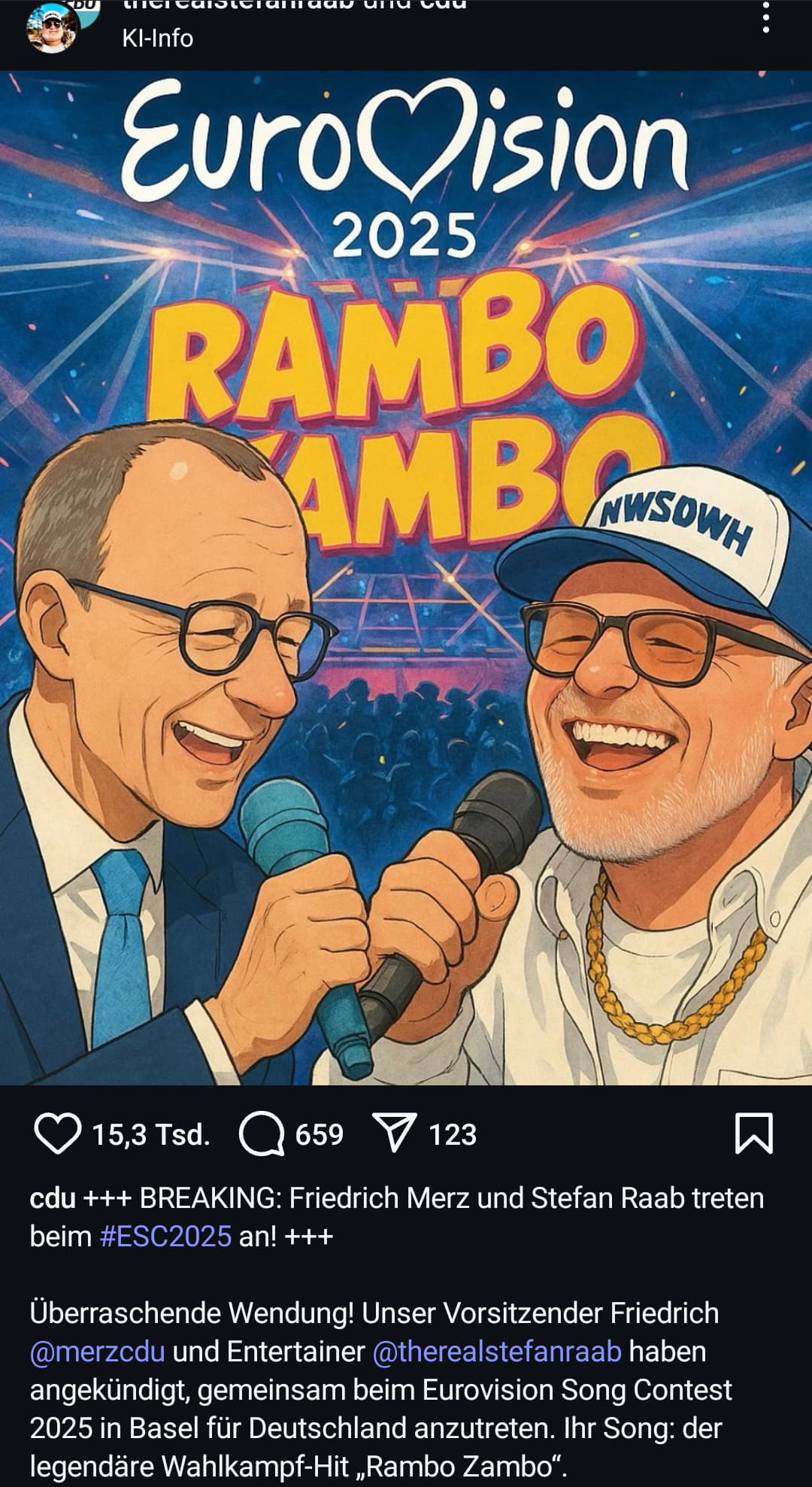
Task: Like the Rambo Zambo post
Action: coord(57,1134)
